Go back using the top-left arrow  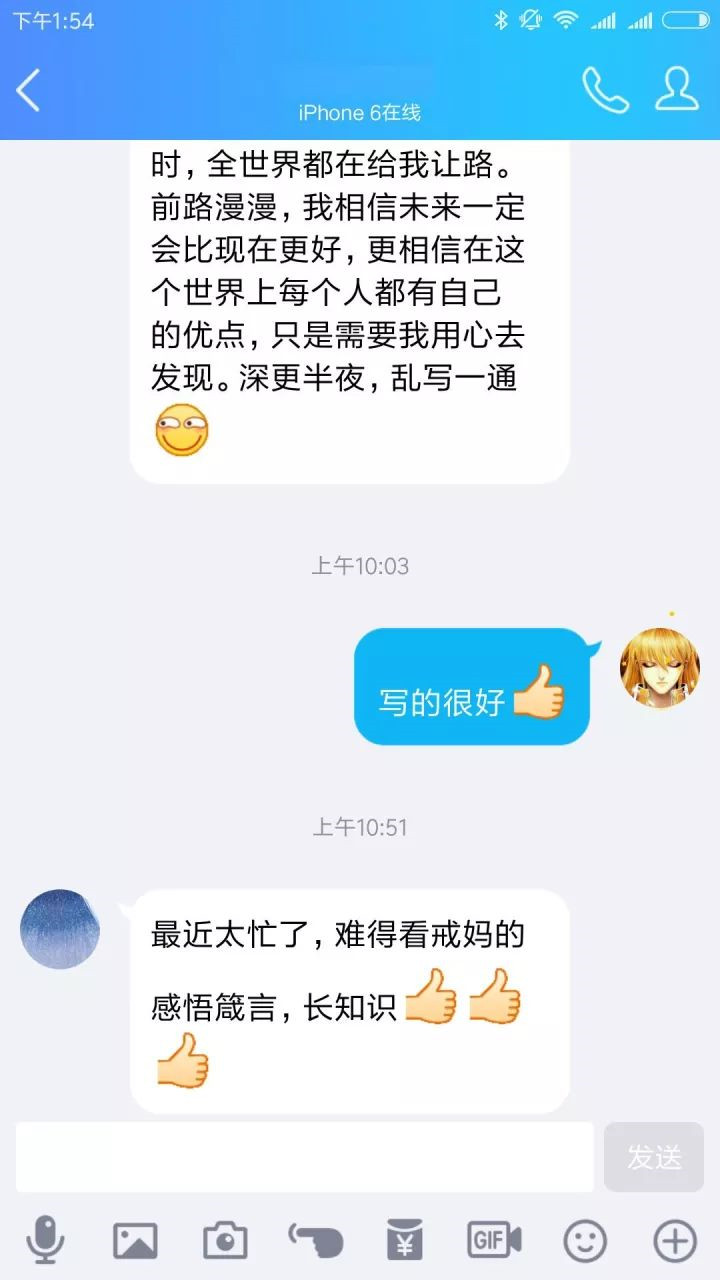pos(28,91)
